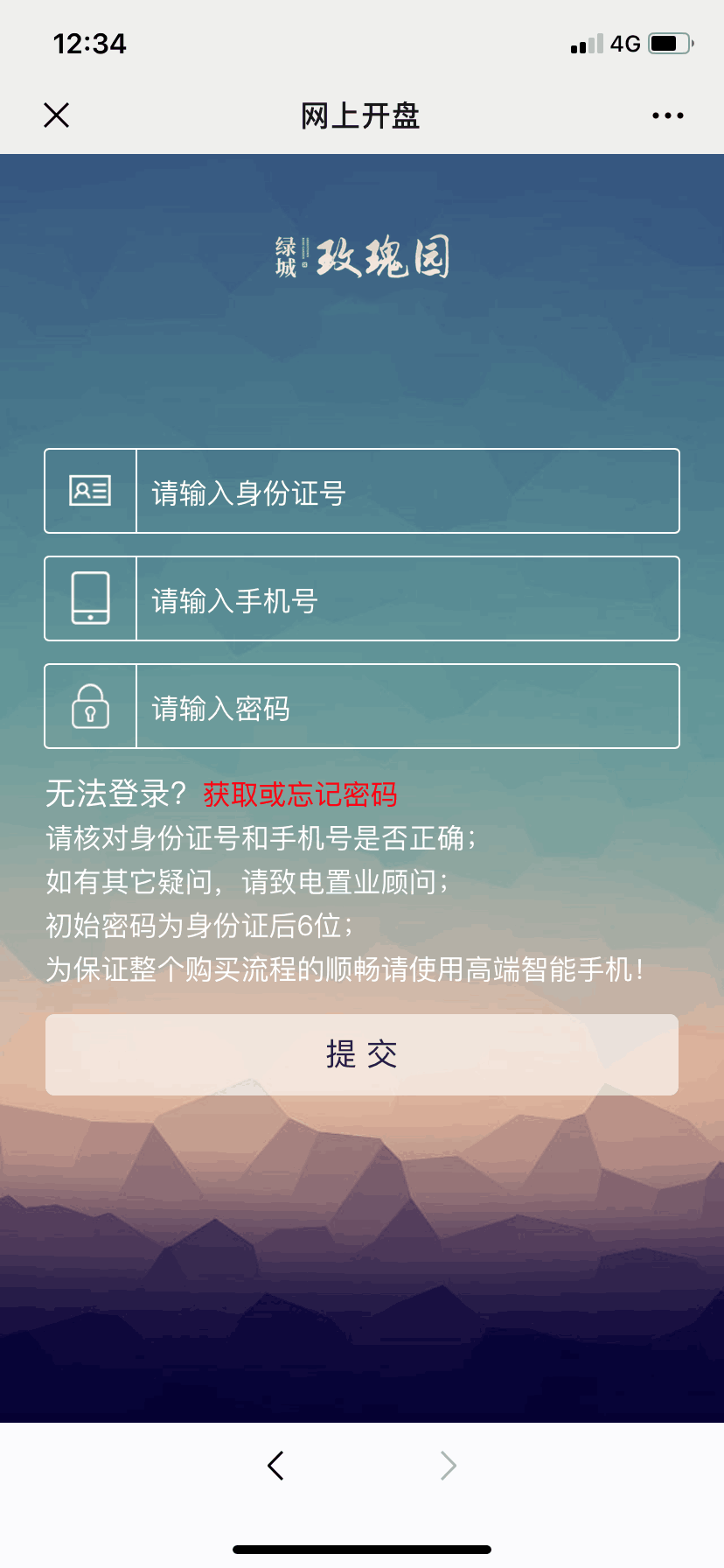Focus the 请输入身份证号 ID number field

(x=362, y=491)
